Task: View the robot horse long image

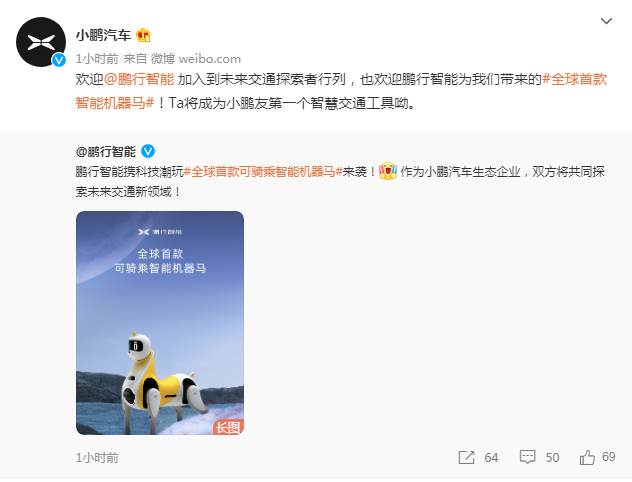Action: (160, 322)
